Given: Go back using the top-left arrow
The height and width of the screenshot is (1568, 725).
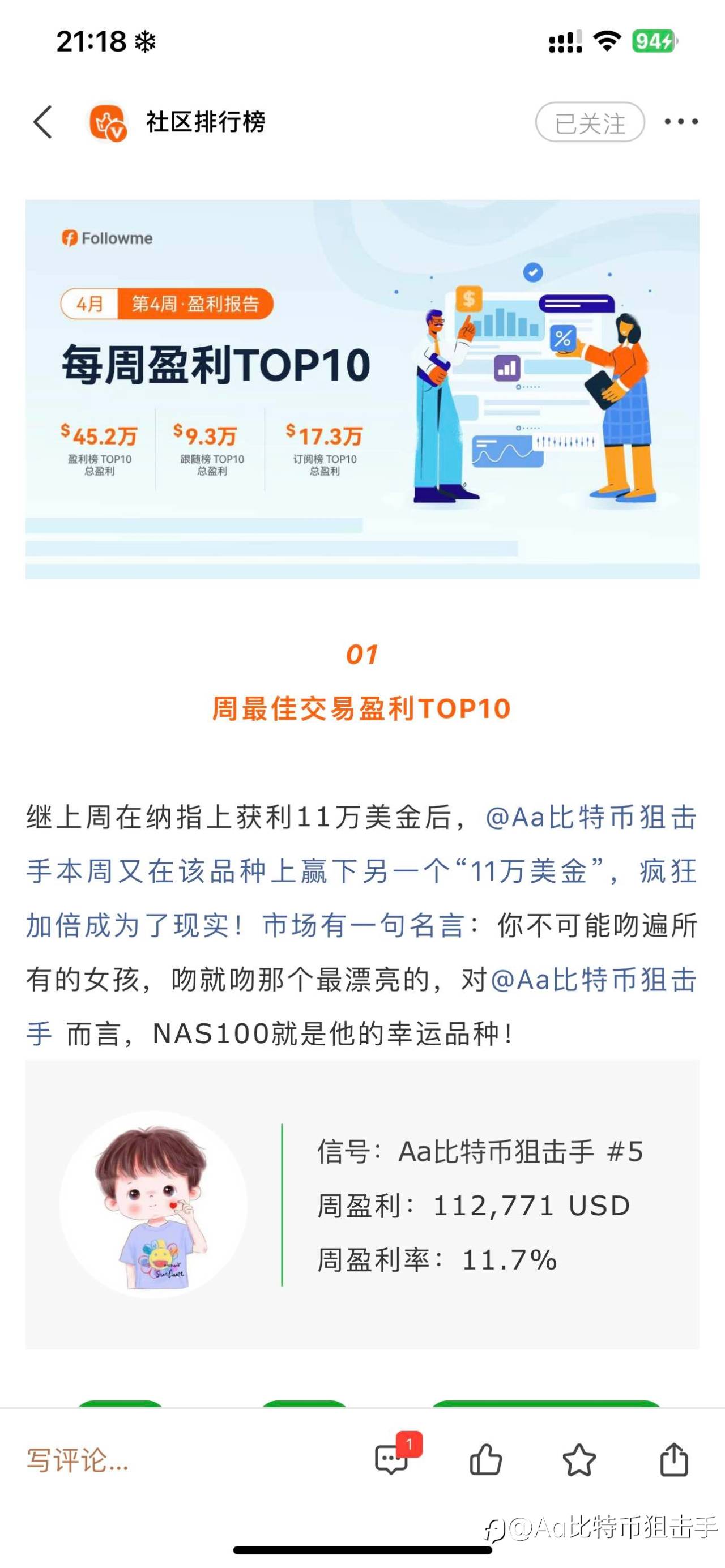Looking at the screenshot, I should pyautogui.click(x=42, y=122).
